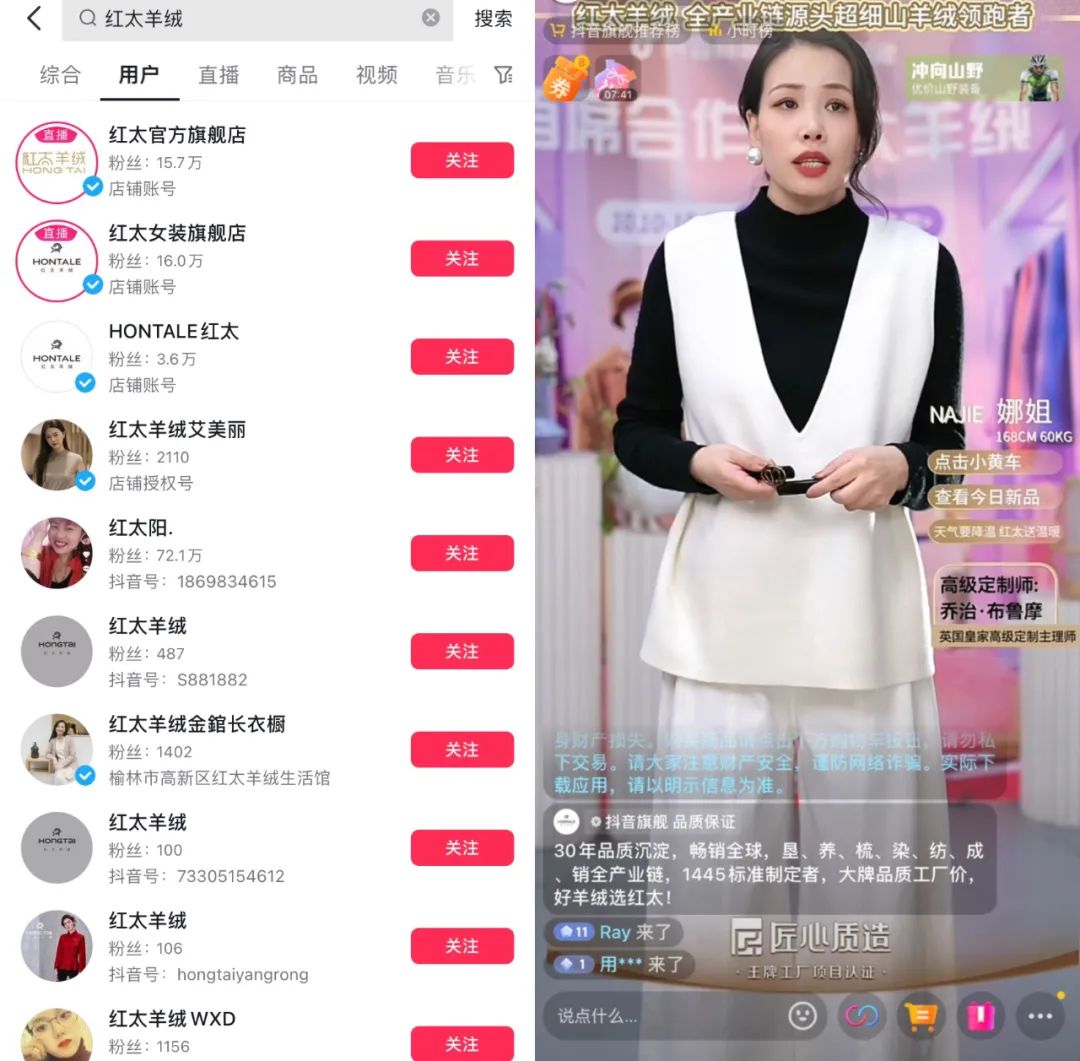1080x1061 pixels.
Task: Open 红太羊绒 account with ID S881882
Action: (148, 627)
